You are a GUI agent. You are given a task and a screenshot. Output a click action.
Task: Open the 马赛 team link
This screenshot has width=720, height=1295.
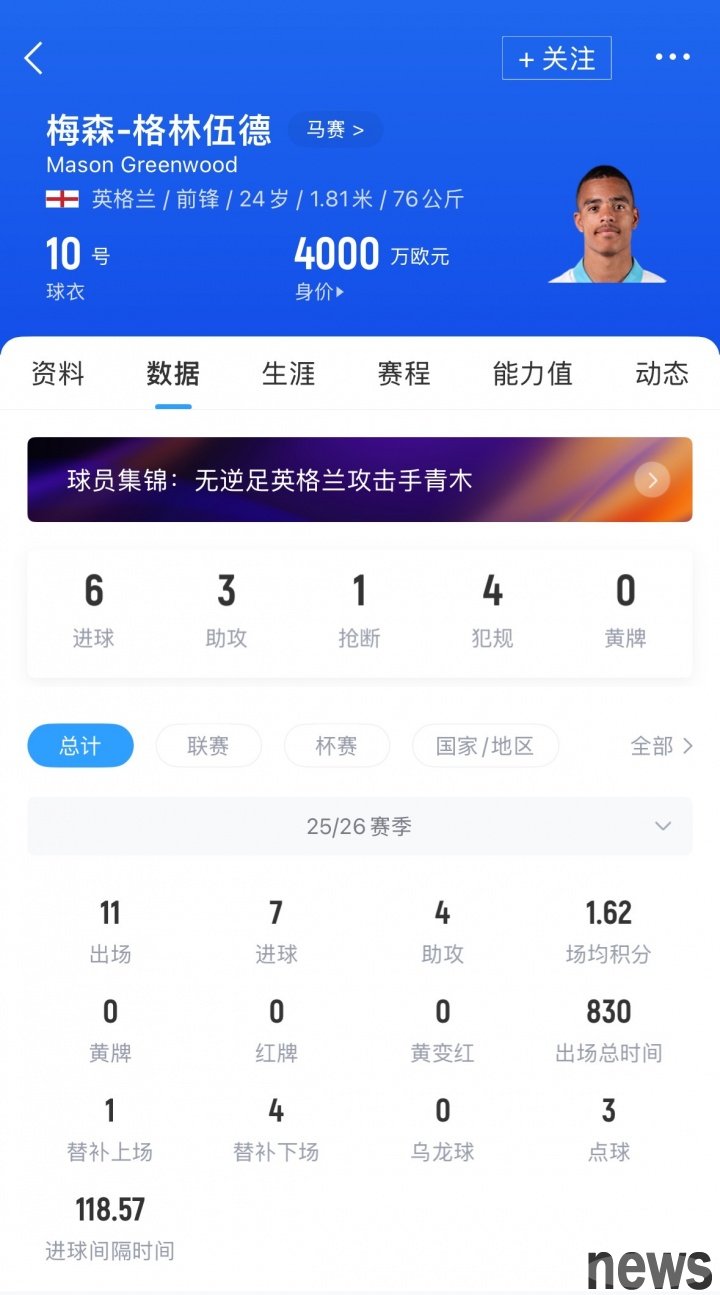(x=335, y=130)
